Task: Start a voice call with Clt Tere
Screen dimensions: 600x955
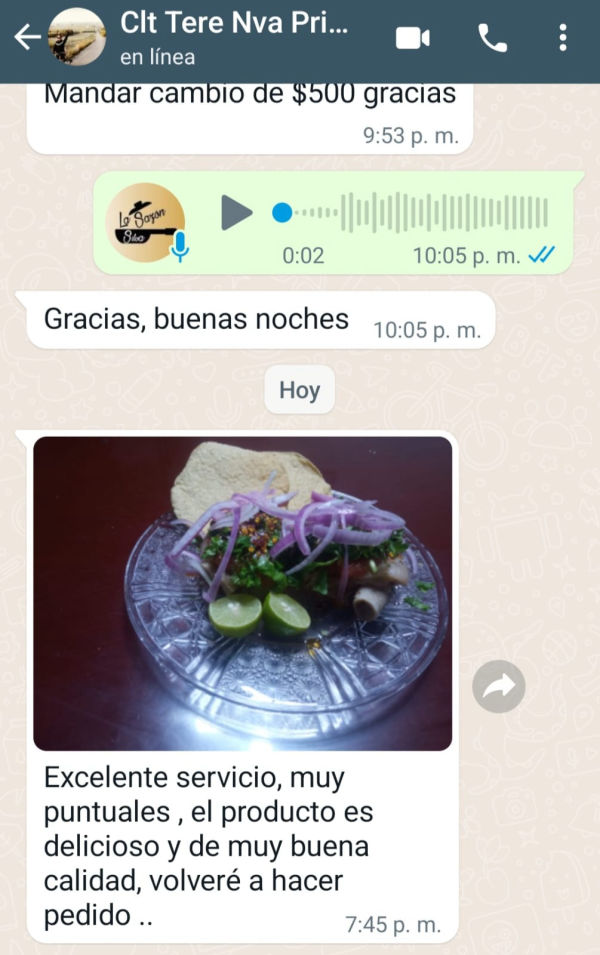Action: pyautogui.click(x=492, y=38)
